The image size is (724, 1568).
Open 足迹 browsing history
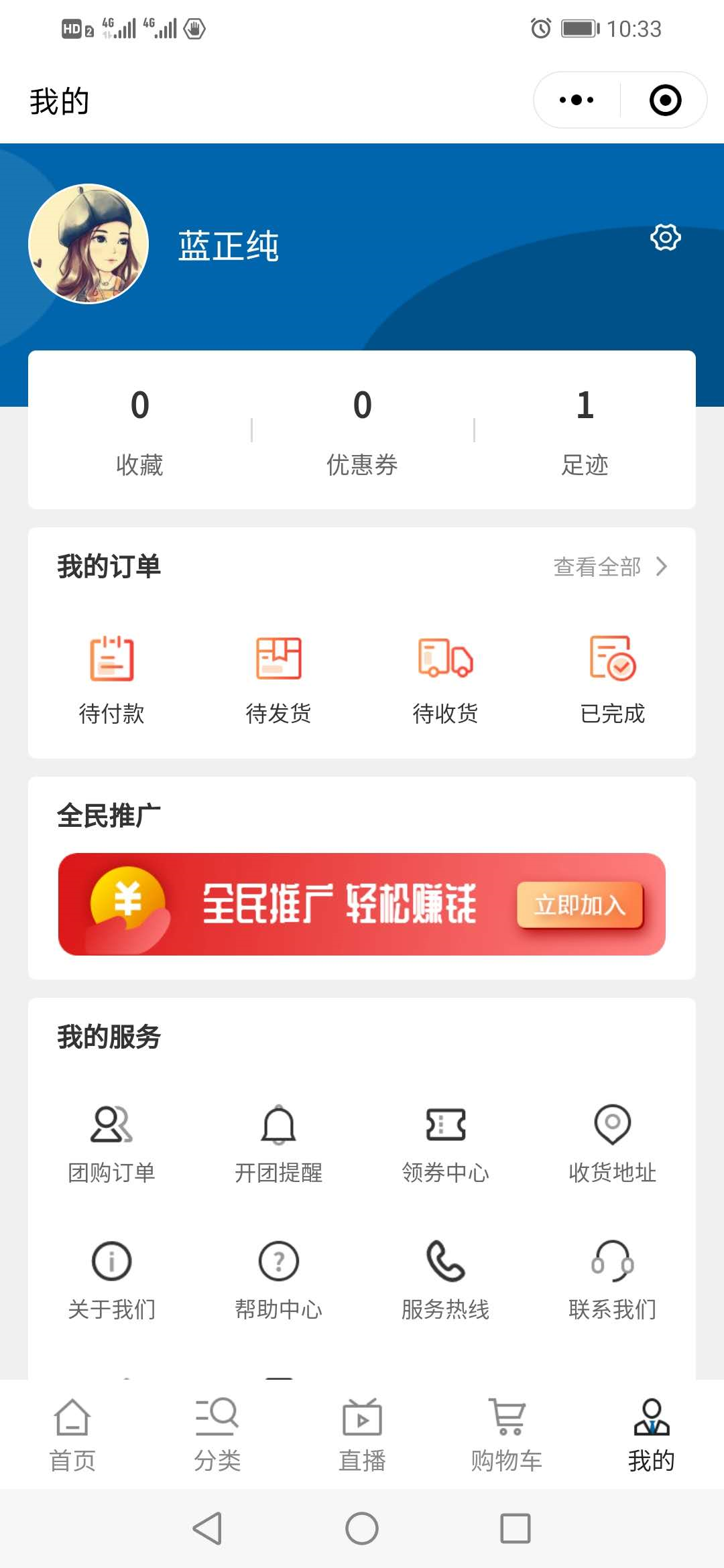[585, 430]
